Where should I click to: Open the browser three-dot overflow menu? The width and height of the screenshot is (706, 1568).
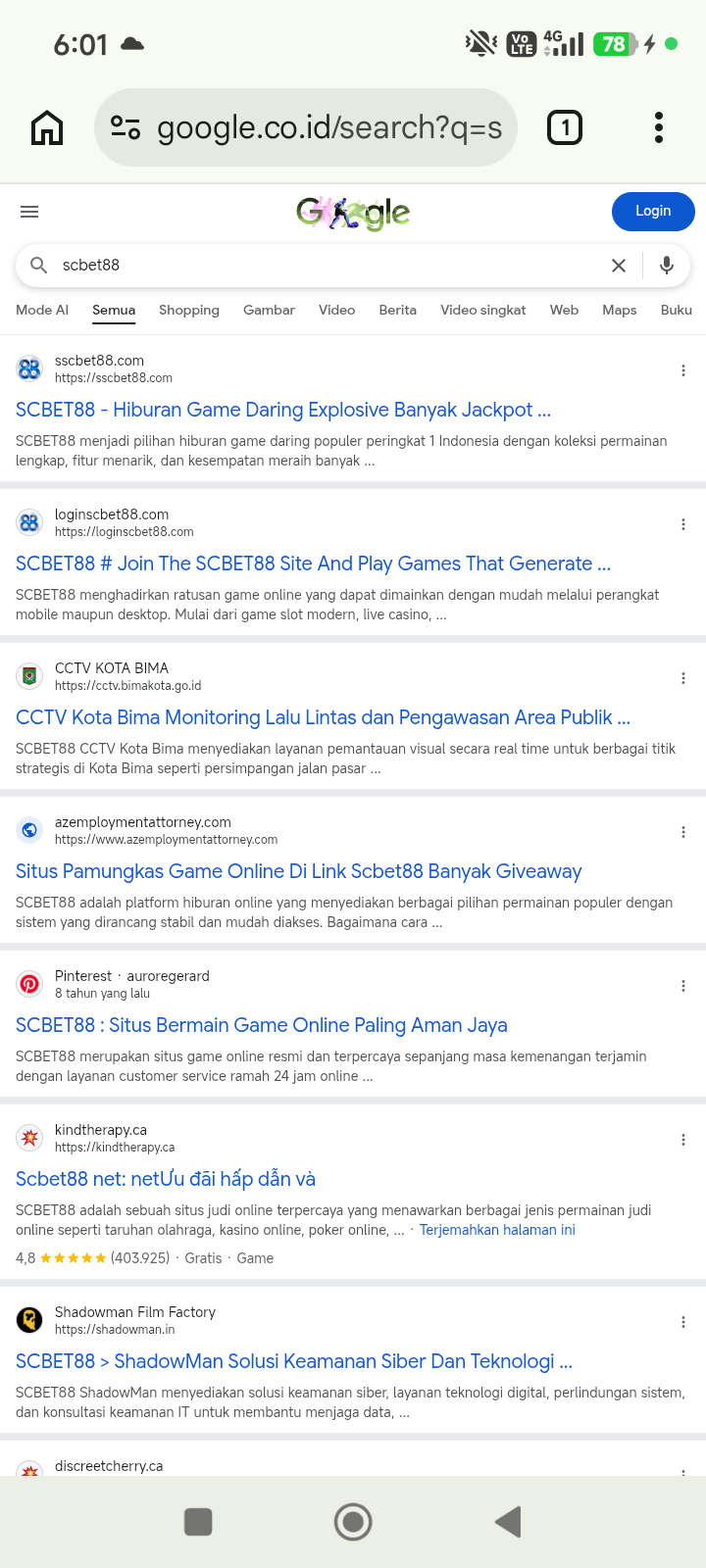[x=659, y=127]
